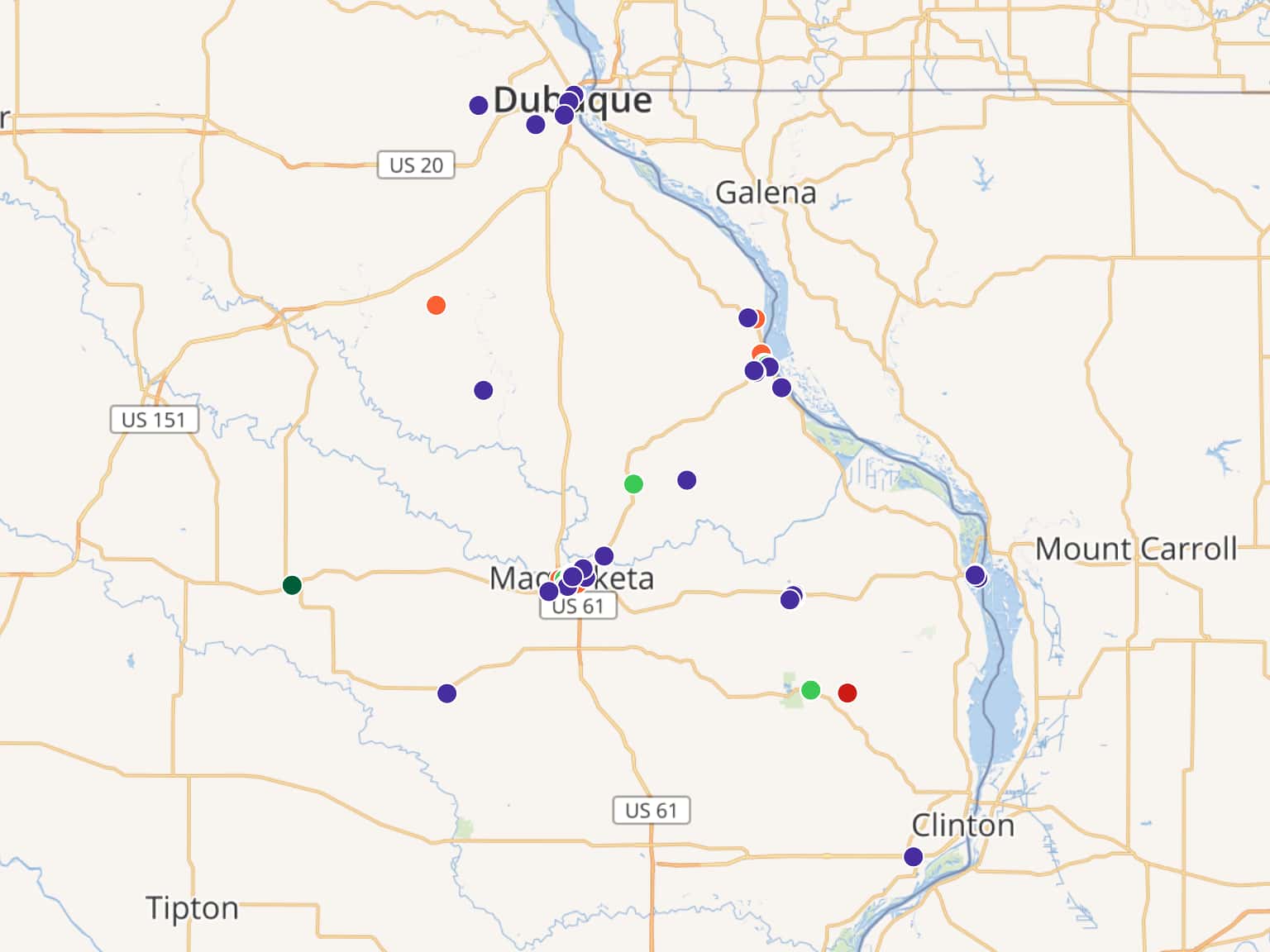Image resolution: width=1270 pixels, height=952 pixels.
Task: Open the light green marker beside the red one
Action: 811,690
